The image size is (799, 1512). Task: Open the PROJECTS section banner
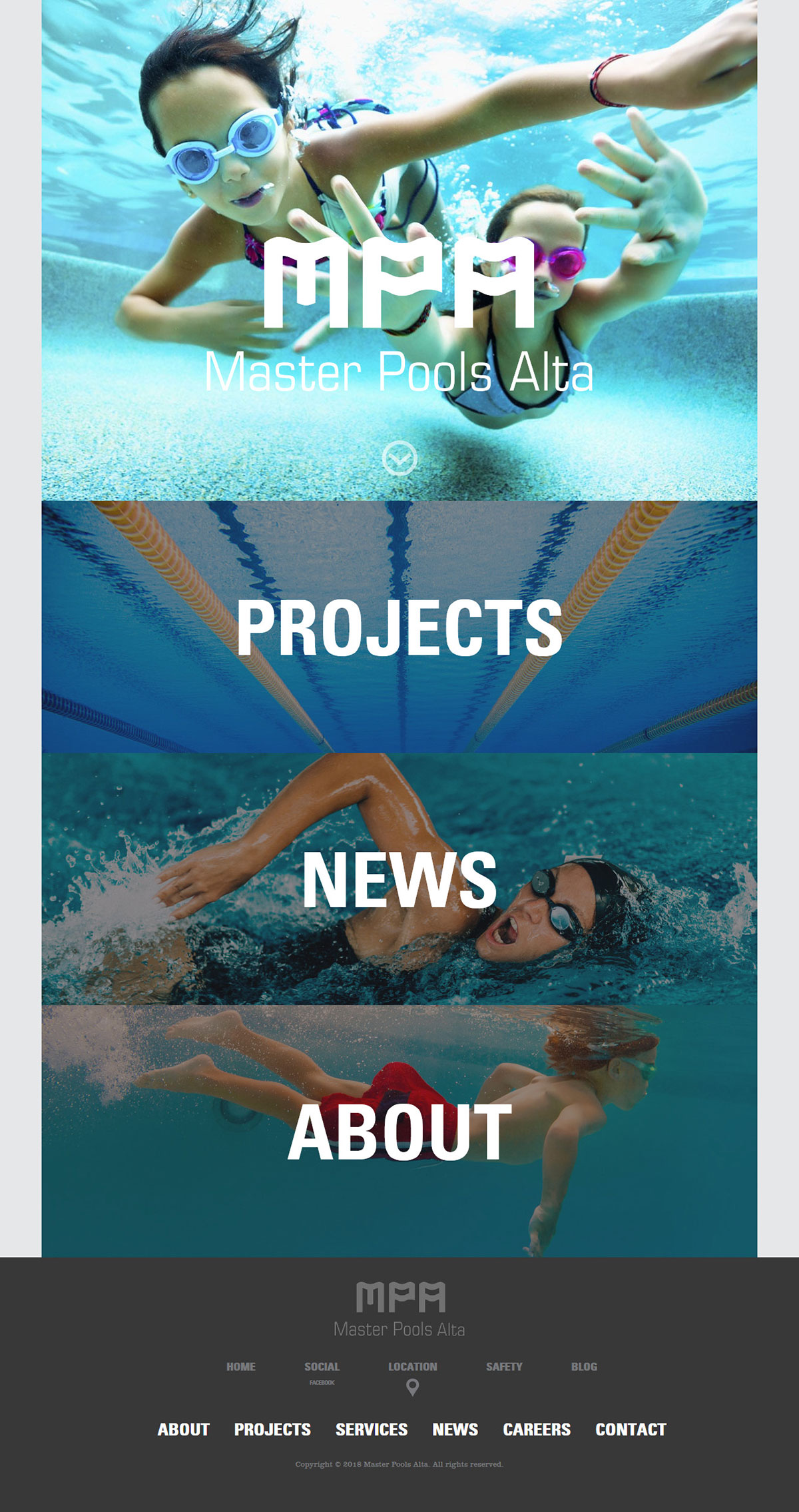(400, 627)
